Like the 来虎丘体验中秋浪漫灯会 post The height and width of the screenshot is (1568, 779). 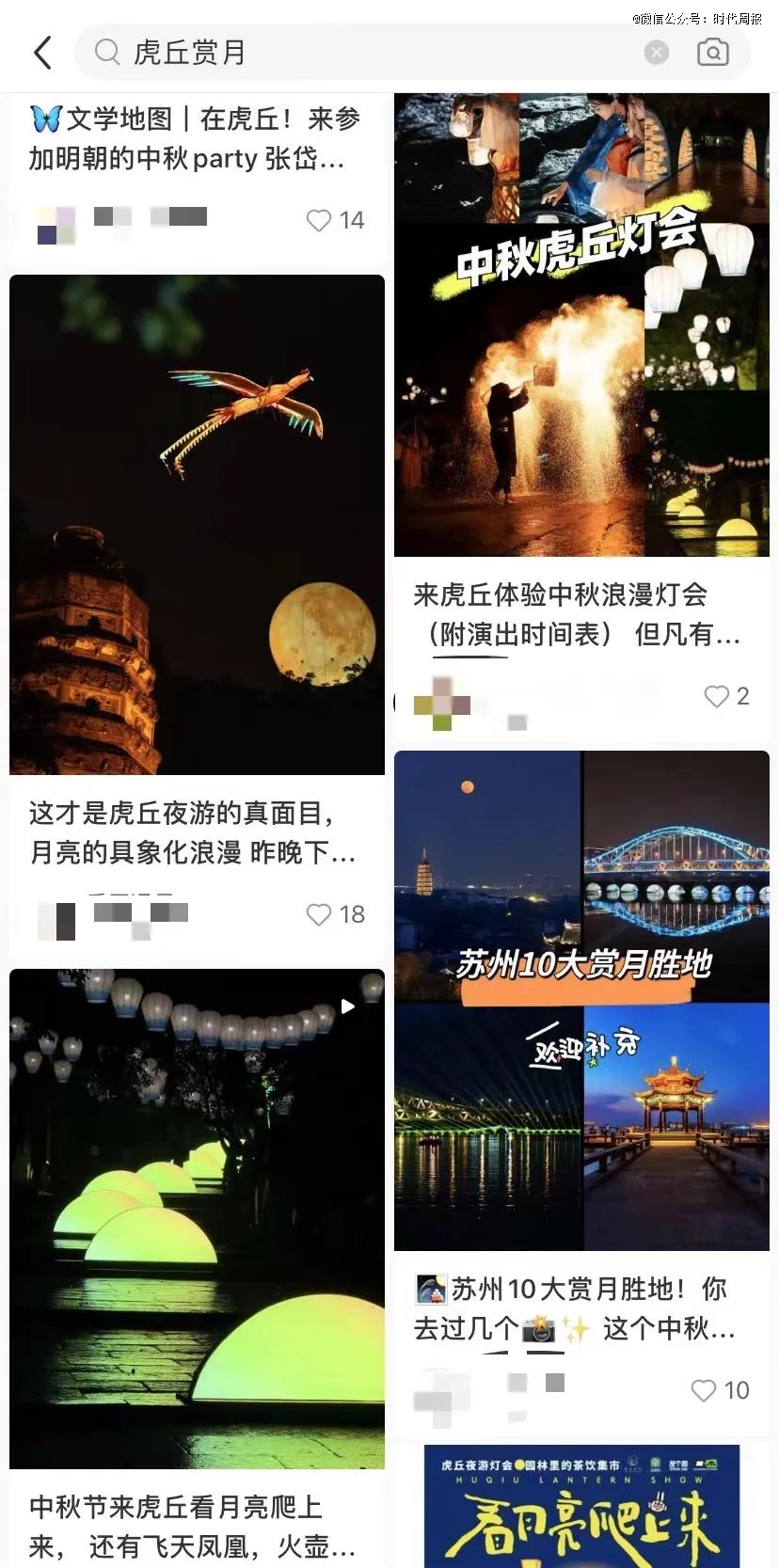click(x=717, y=696)
